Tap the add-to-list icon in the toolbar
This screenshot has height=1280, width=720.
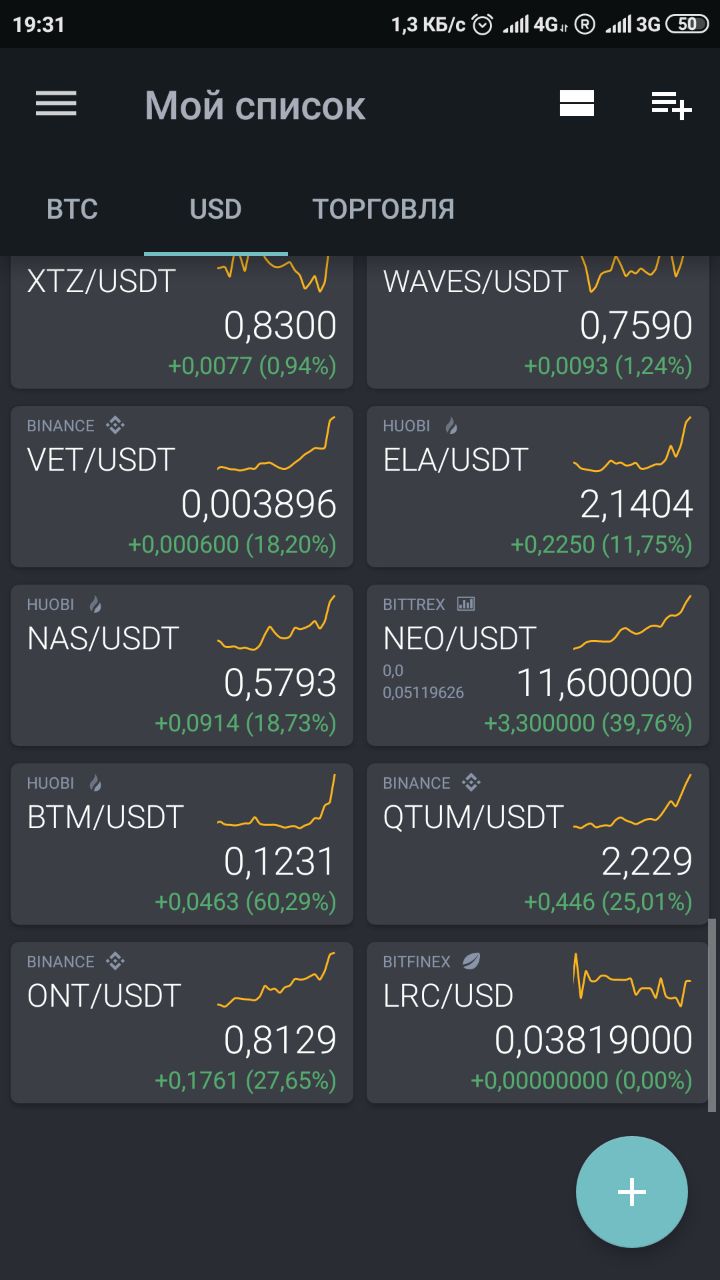click(672, 104)
